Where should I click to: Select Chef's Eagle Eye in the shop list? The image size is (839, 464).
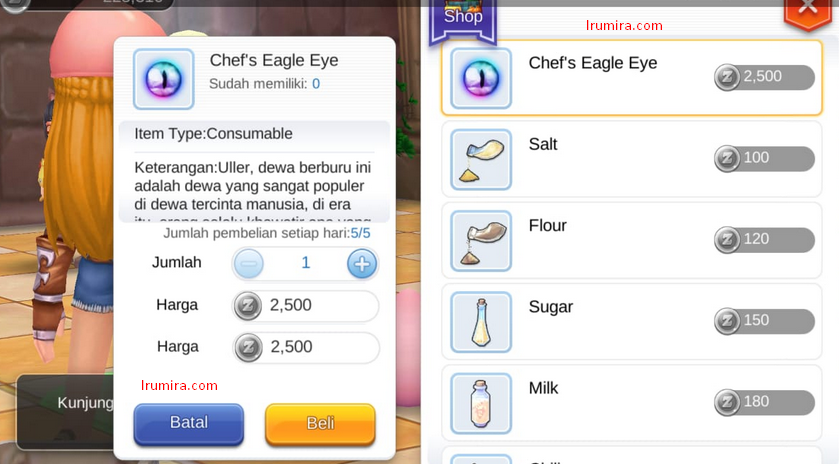point(632,78)
